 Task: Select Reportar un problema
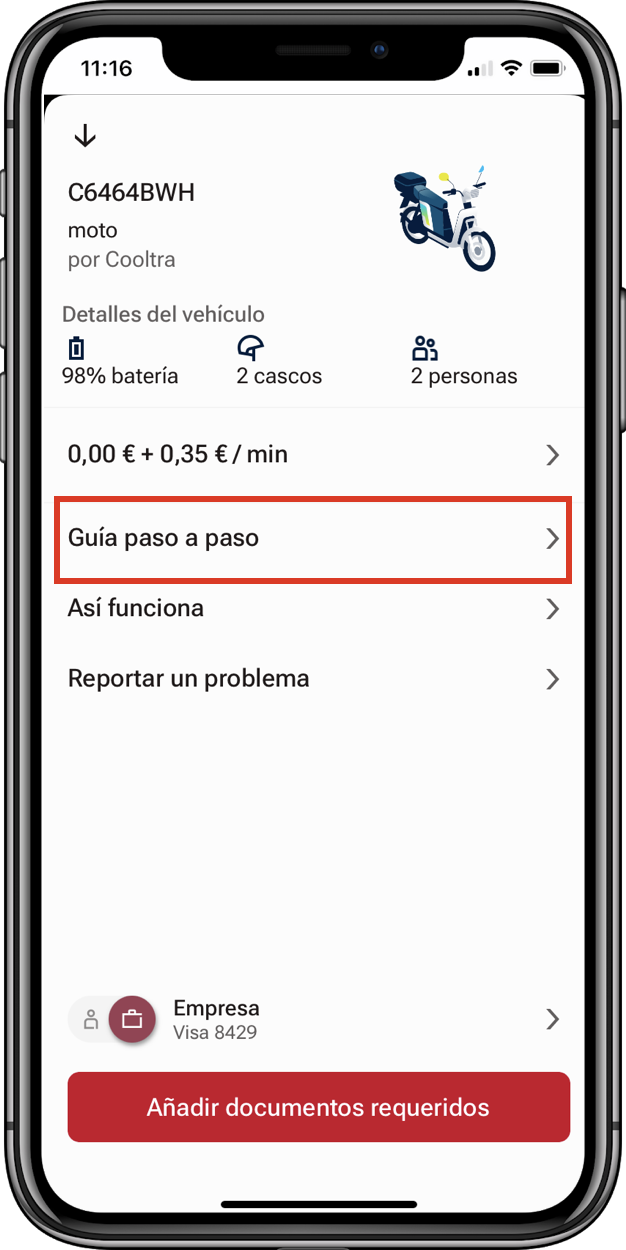coord(313,679)
